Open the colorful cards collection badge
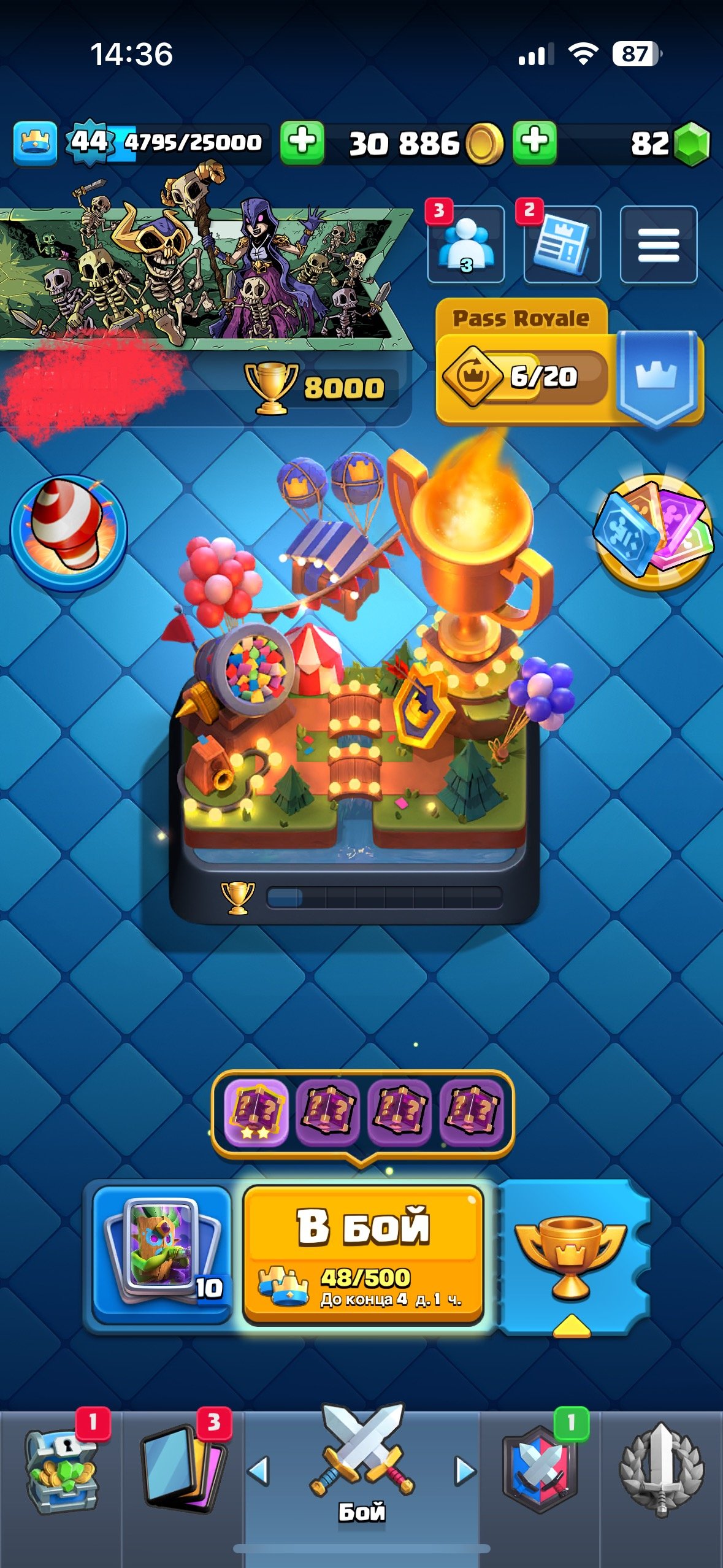This screenshot has height=1568, width=723. pos(654,532)
